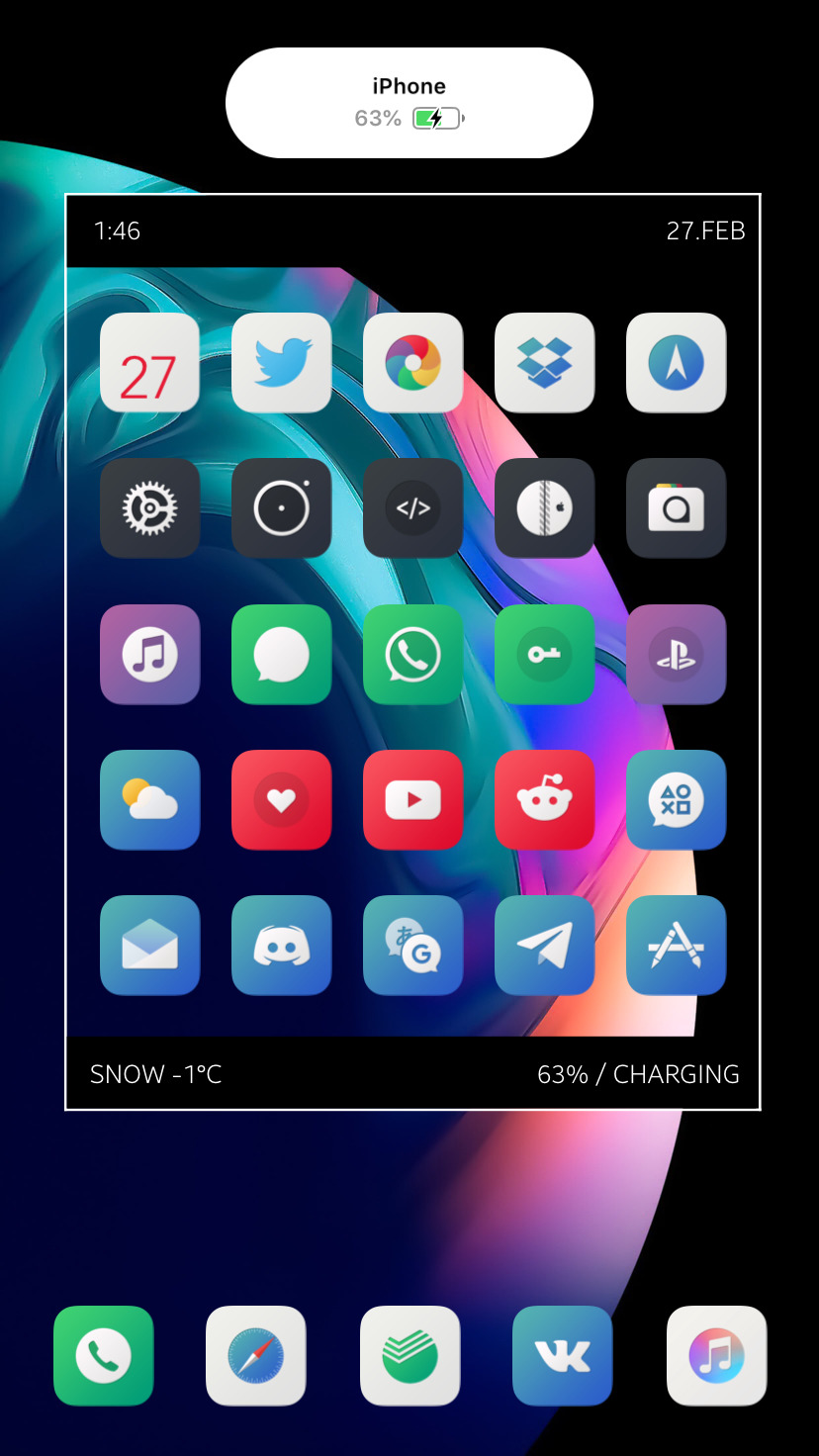Screen dimensions: 819x1456
Task: Open the App Store
Action: click(x=676, y=945)
